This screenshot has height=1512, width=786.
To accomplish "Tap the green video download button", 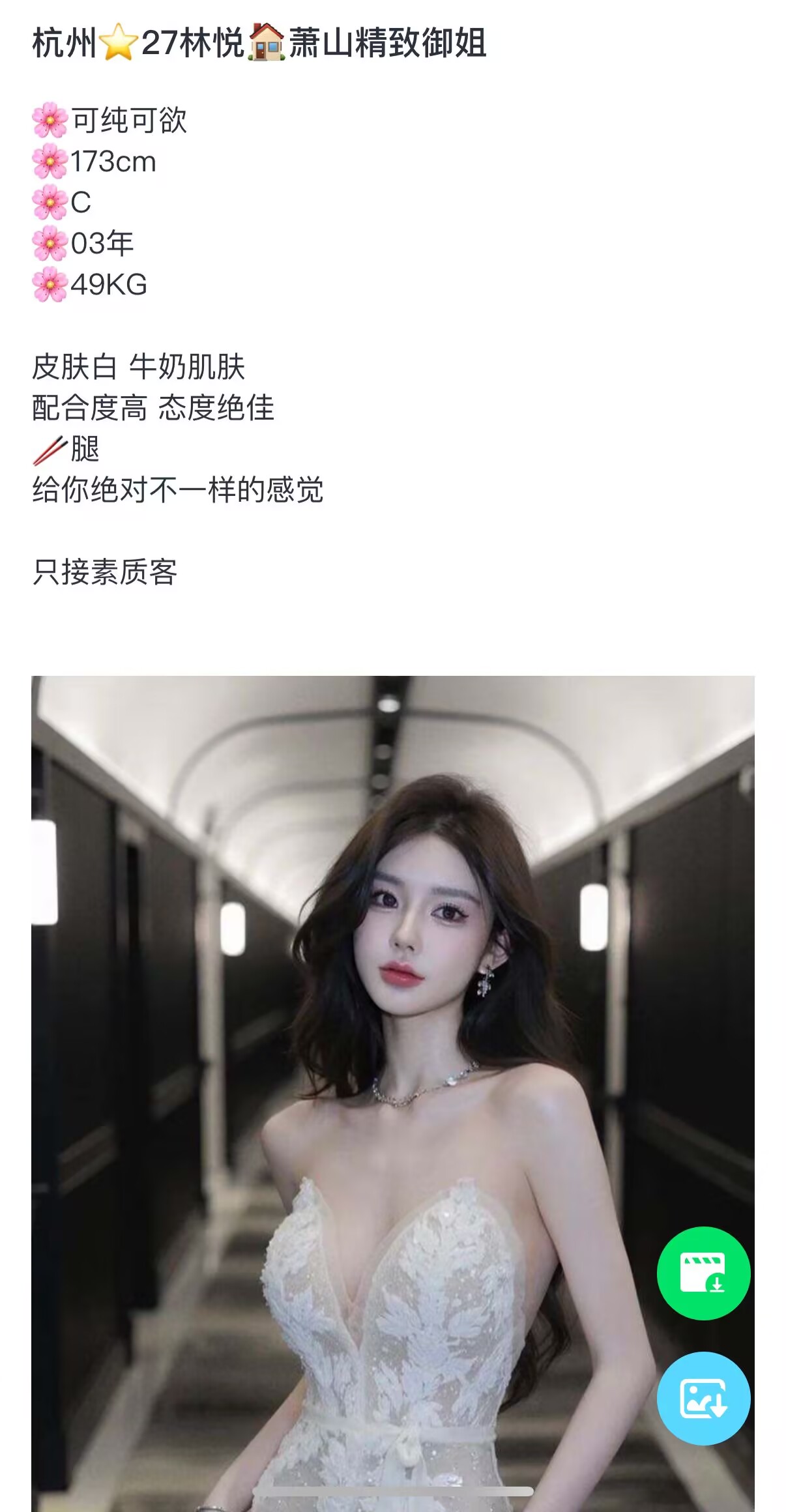I will (703, 1273).
